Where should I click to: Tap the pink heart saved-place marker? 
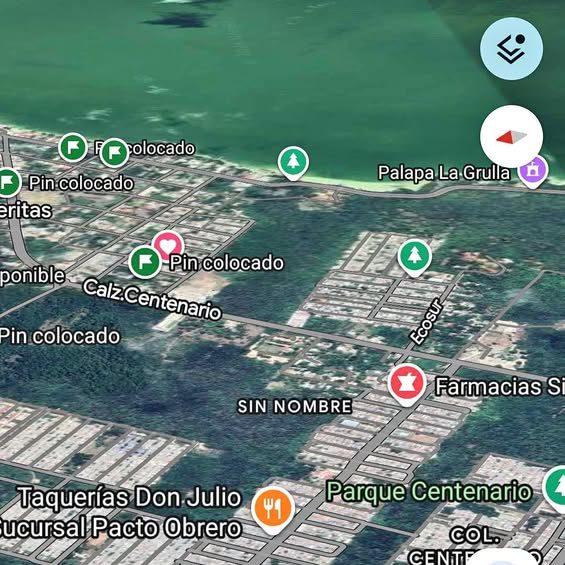168,245
